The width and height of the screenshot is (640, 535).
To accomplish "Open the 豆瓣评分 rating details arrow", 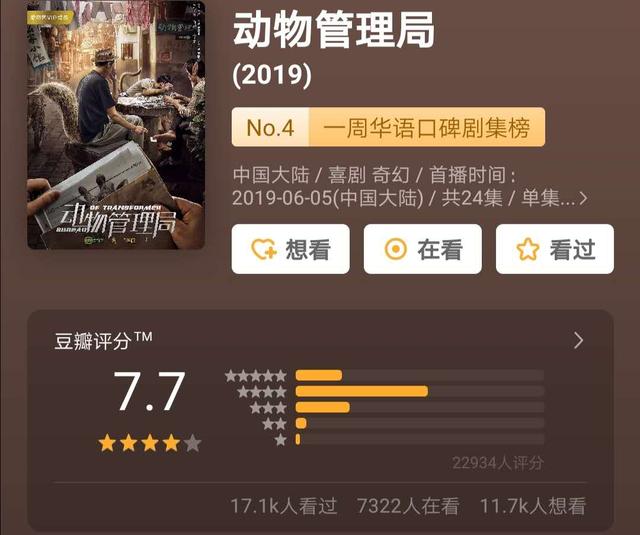I will pos(579,341).
